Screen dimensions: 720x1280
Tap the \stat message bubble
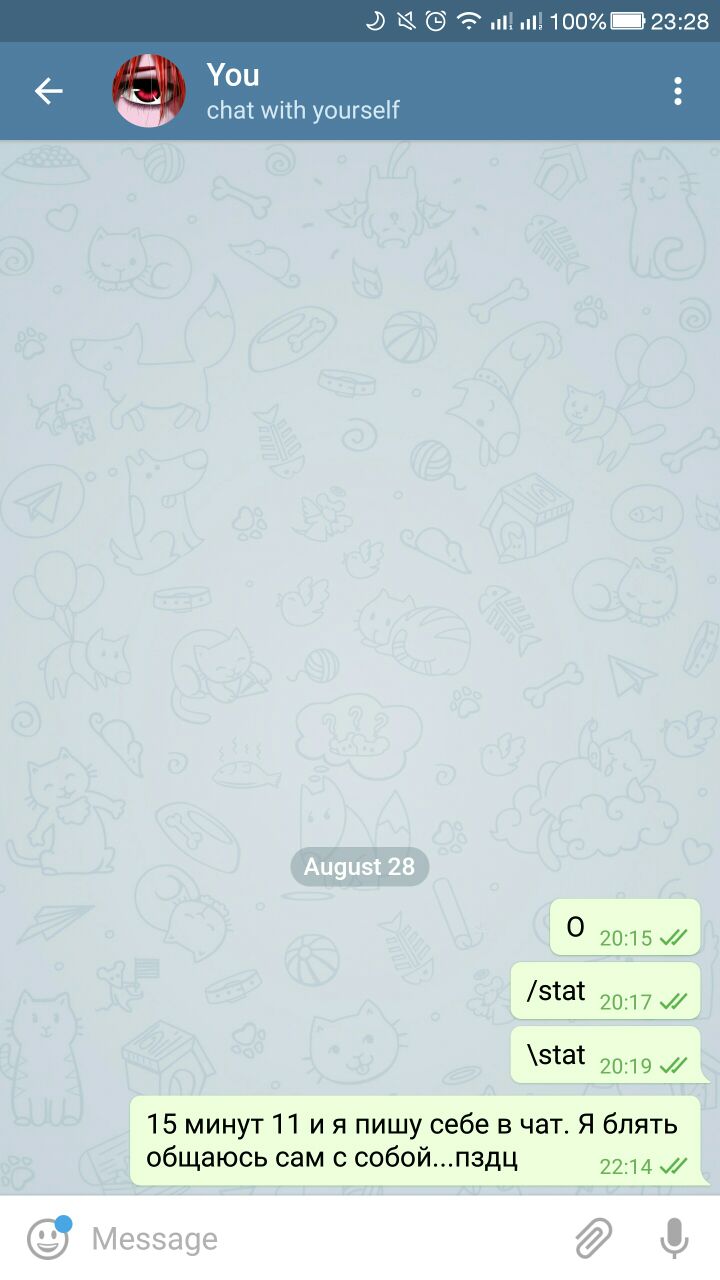(x=605, y=1054)
